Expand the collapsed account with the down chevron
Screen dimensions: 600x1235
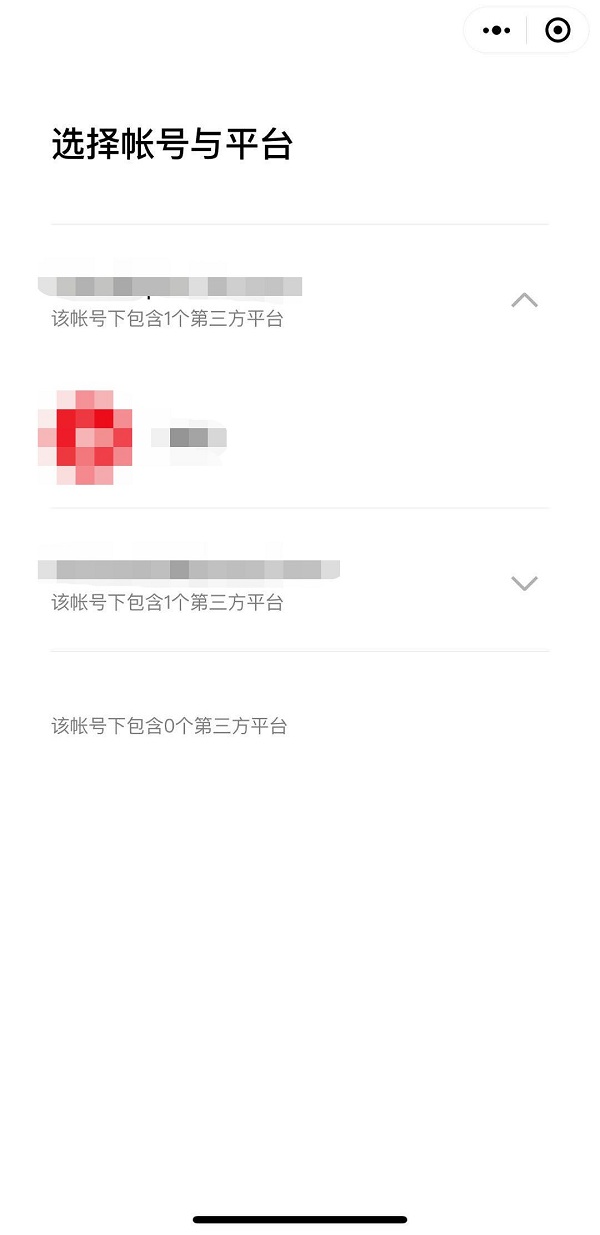(x=524, y=583)
